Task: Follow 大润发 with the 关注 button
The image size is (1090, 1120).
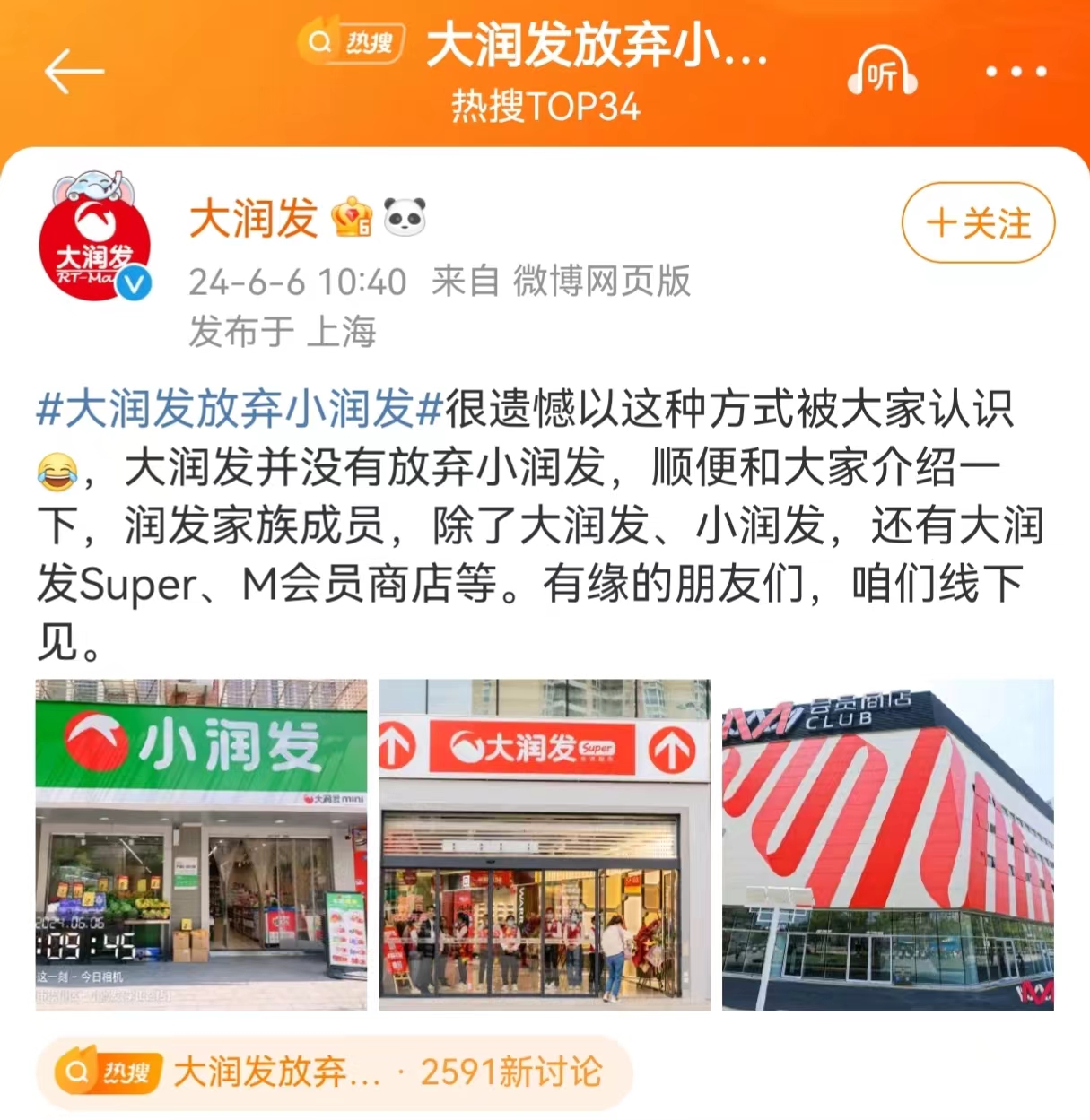Action: (978, 223)
